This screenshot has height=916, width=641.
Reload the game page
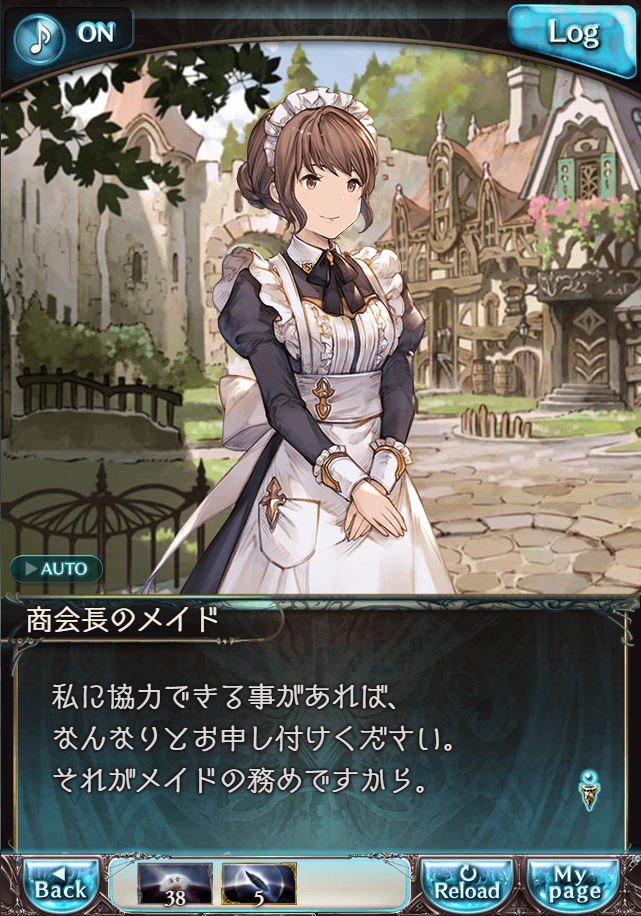click(466, 884)
